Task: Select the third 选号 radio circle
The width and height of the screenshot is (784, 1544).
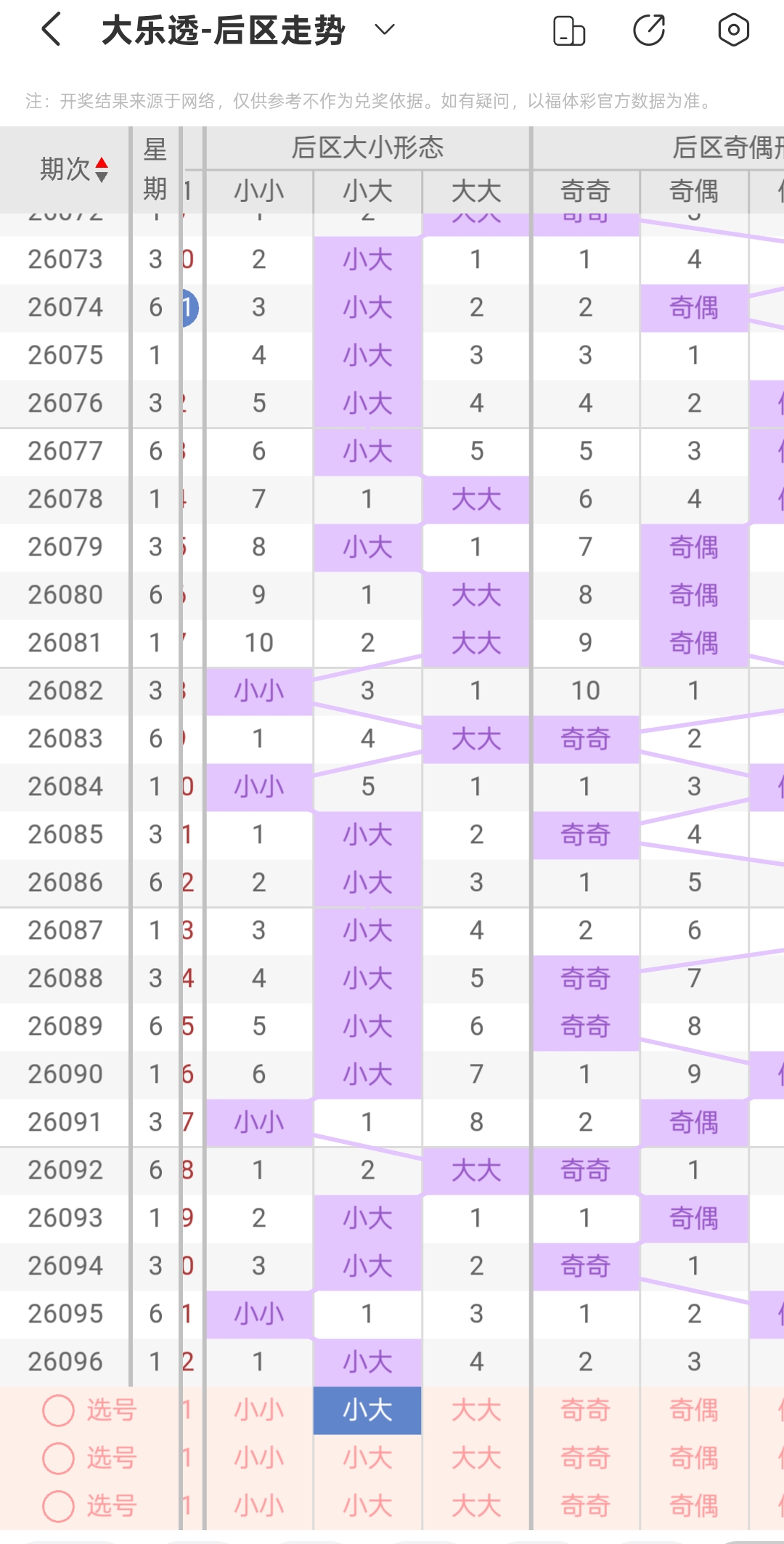Action: click(59, 1506)
